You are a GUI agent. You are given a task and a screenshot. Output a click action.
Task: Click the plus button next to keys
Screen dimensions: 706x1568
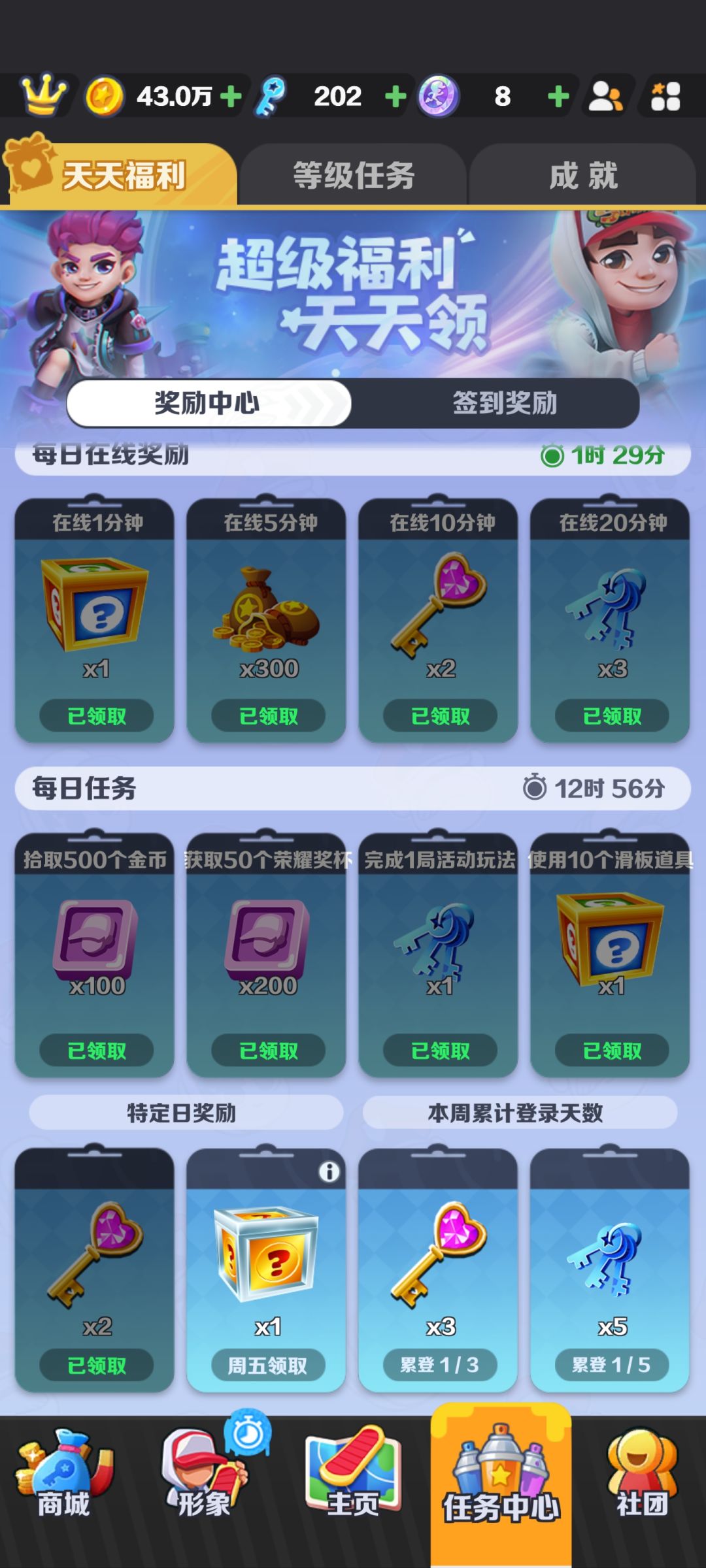click(395, 97)
